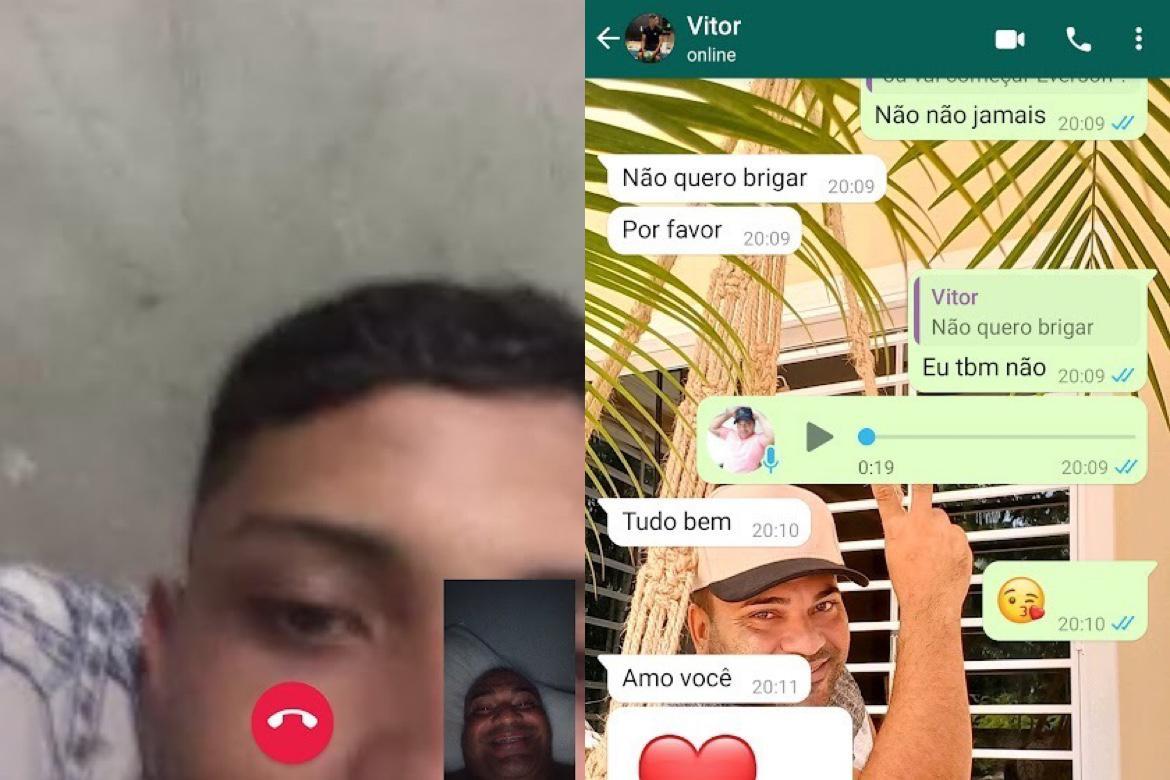Go back from Vitor's chat
This screenshot has height=780, width=1170.
pyautogui.click(x=606, y=39)
